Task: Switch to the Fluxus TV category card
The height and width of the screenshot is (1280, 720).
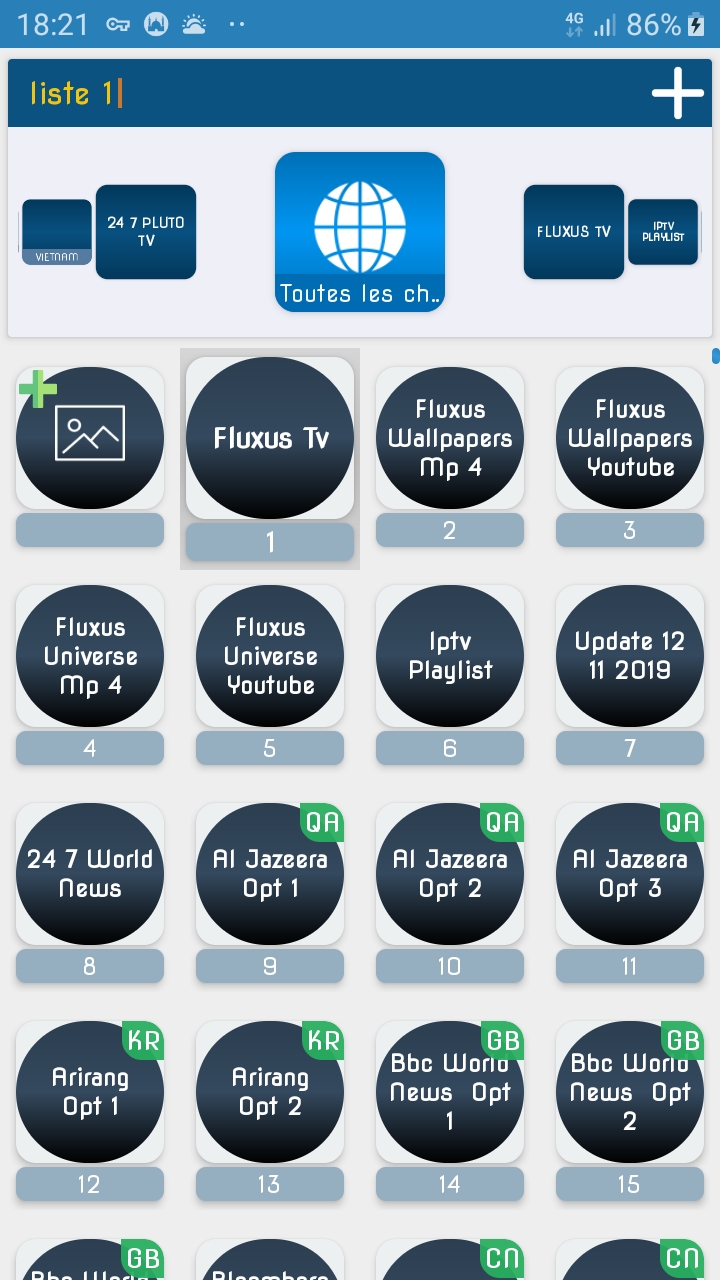Action: click(574, 232)
